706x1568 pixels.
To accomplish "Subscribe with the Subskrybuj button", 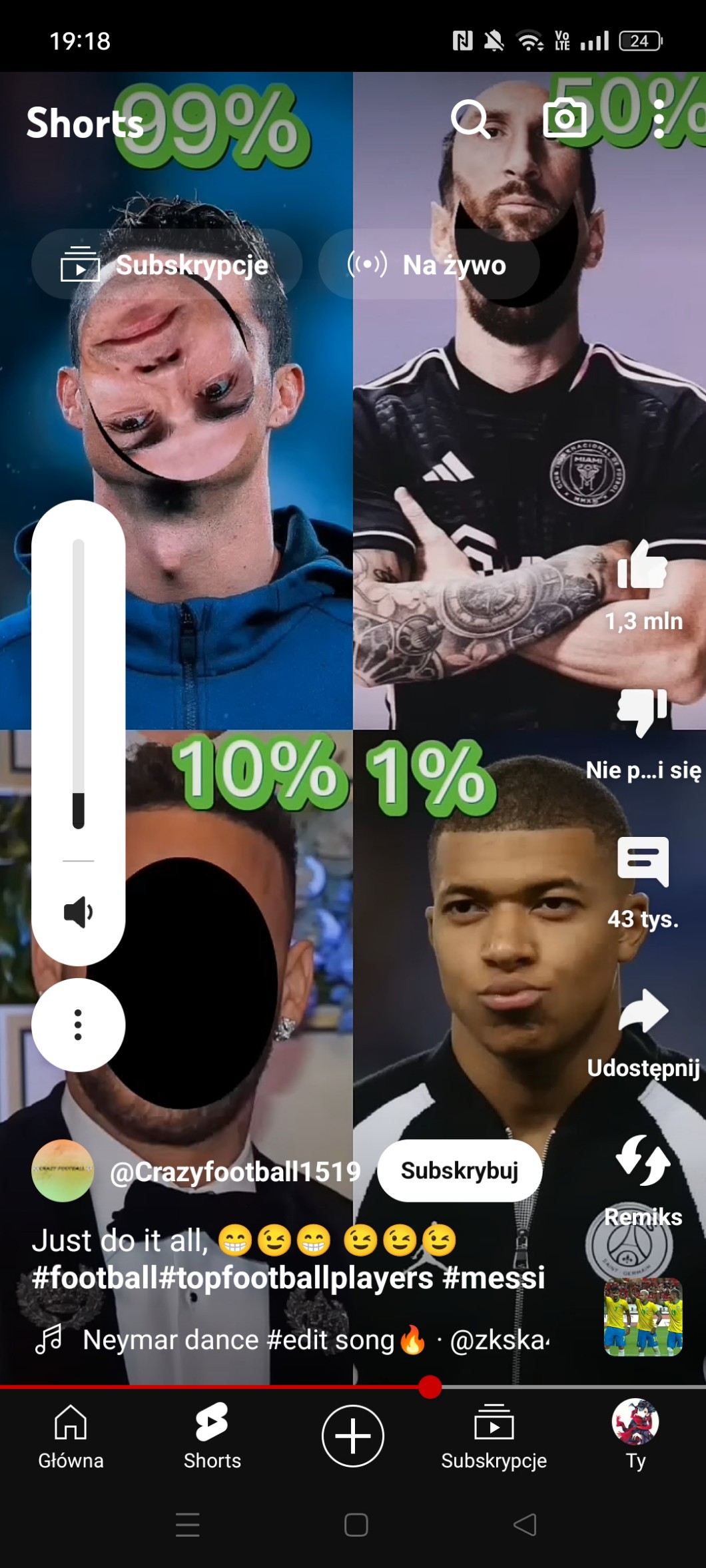I will click(x=460, y=1171).
